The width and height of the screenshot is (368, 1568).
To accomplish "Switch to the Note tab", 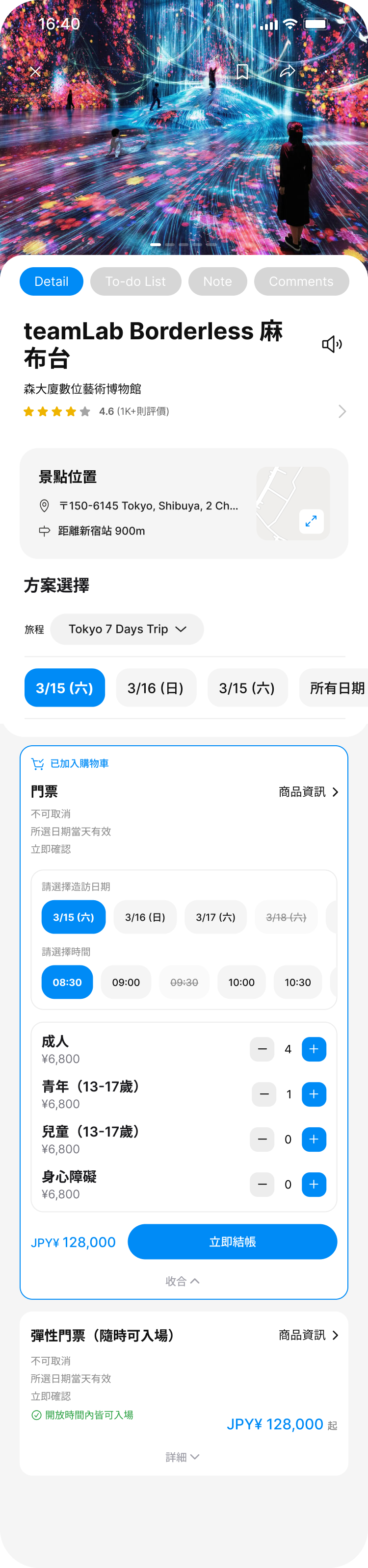I will click(x=217, y=281).
